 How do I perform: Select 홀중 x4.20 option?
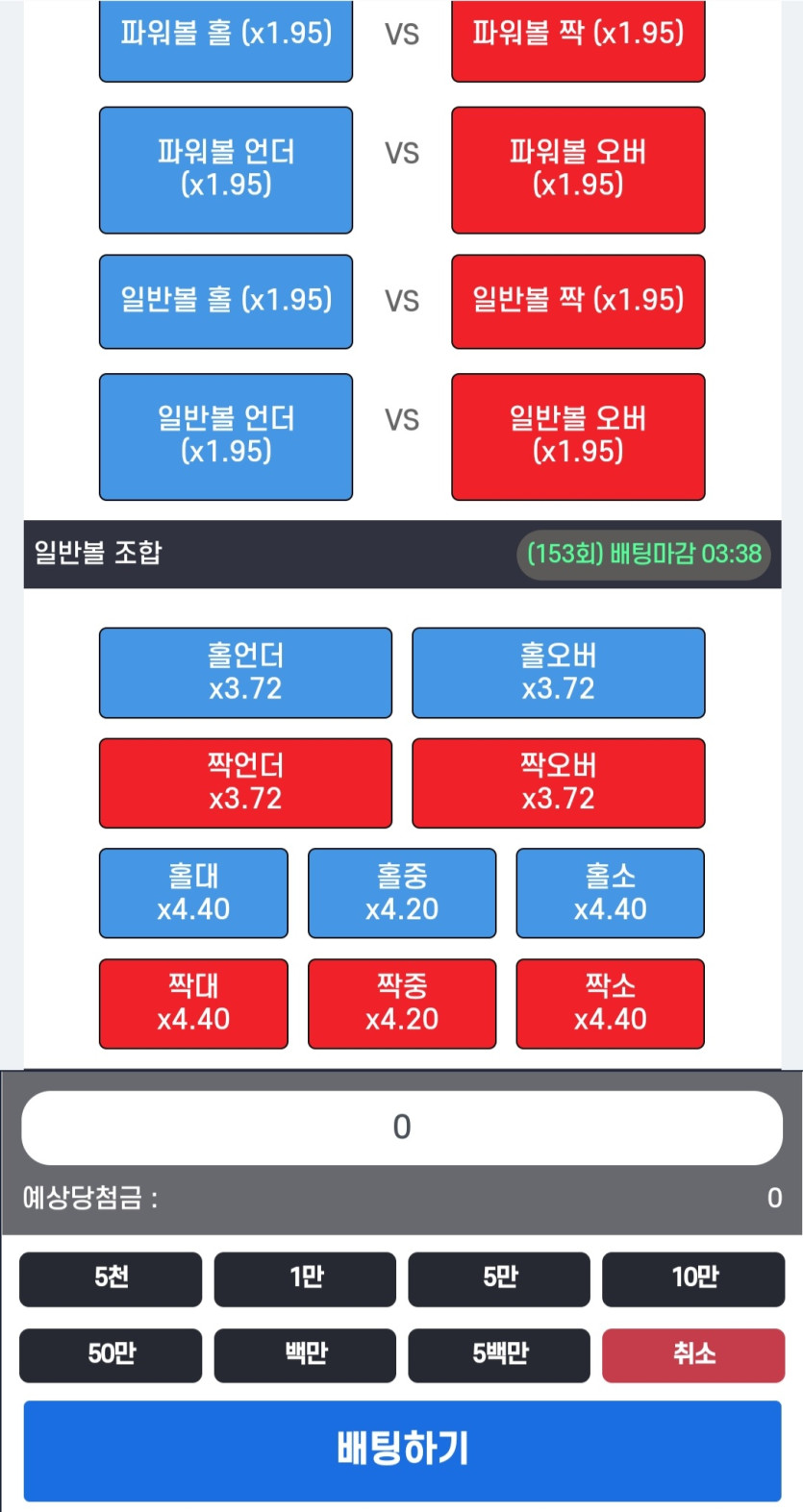(x=402, y=893)
